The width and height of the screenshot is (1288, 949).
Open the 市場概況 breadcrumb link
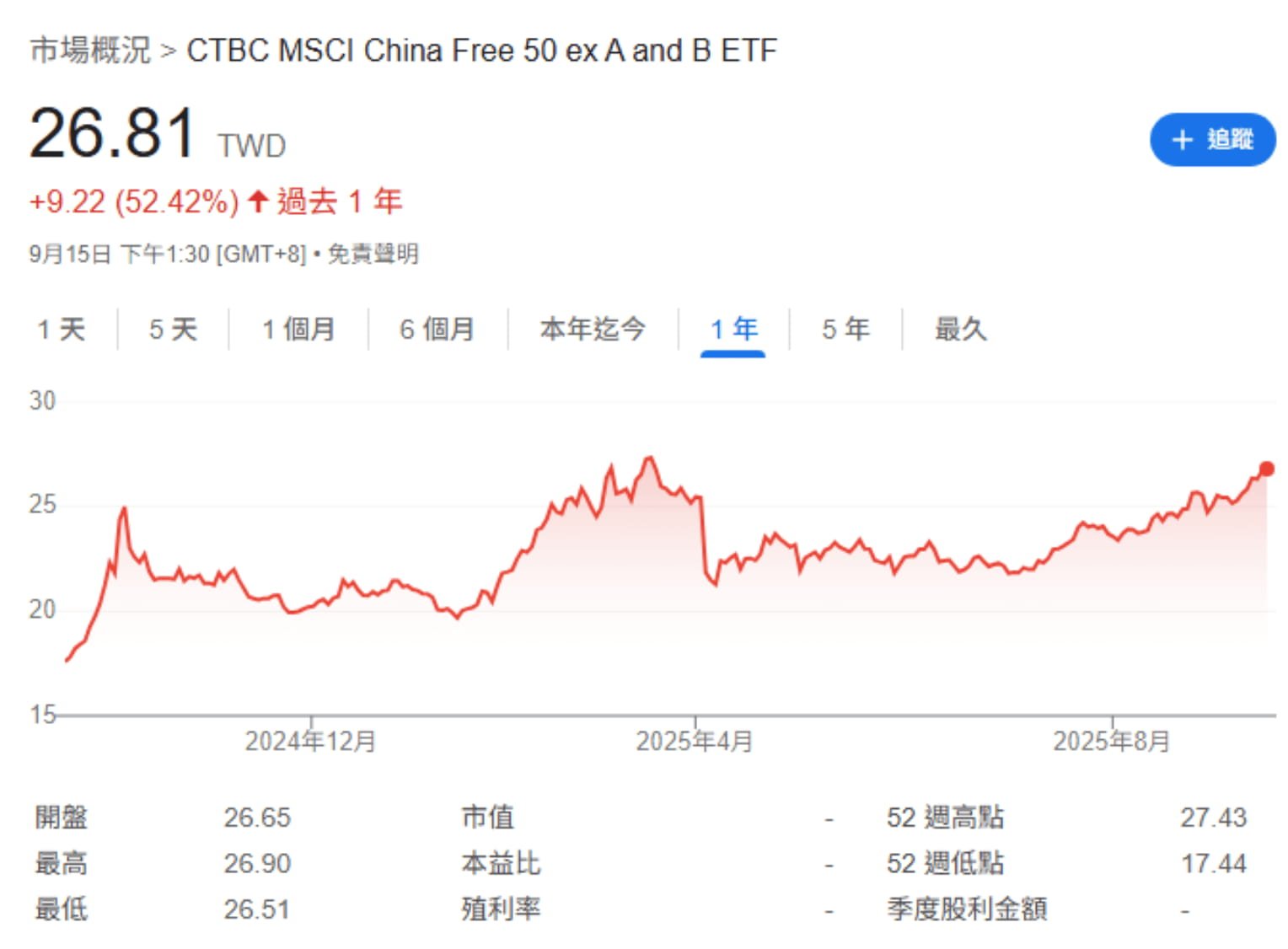pos(89,51)
